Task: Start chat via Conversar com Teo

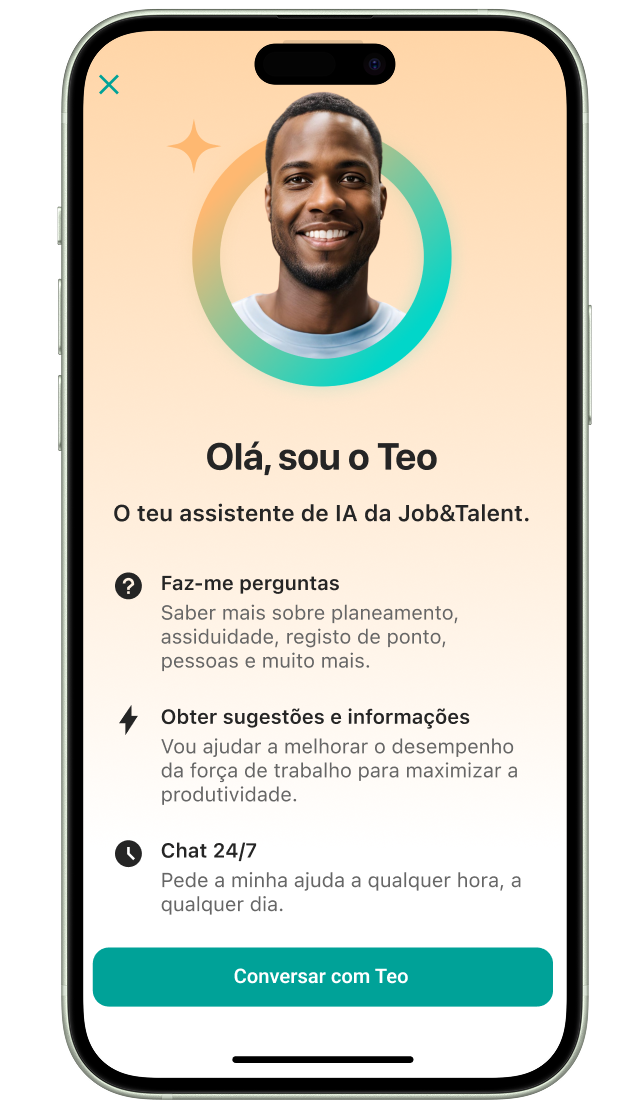Action: click(322, 976)
